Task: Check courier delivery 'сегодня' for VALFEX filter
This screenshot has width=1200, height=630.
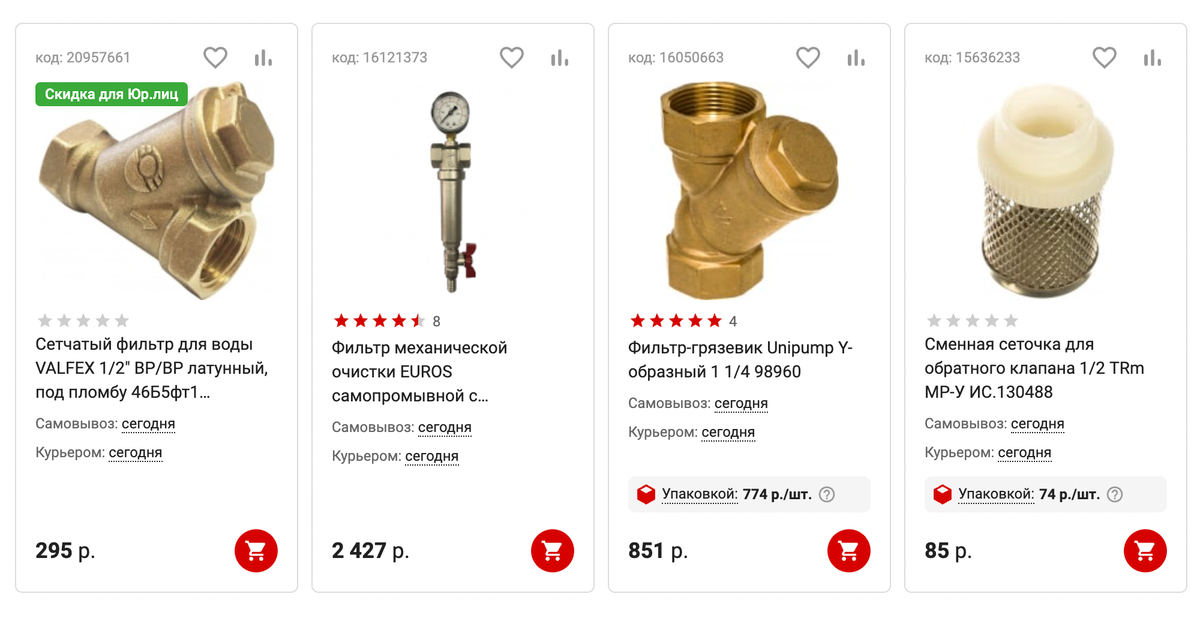Action: (135, 452)
